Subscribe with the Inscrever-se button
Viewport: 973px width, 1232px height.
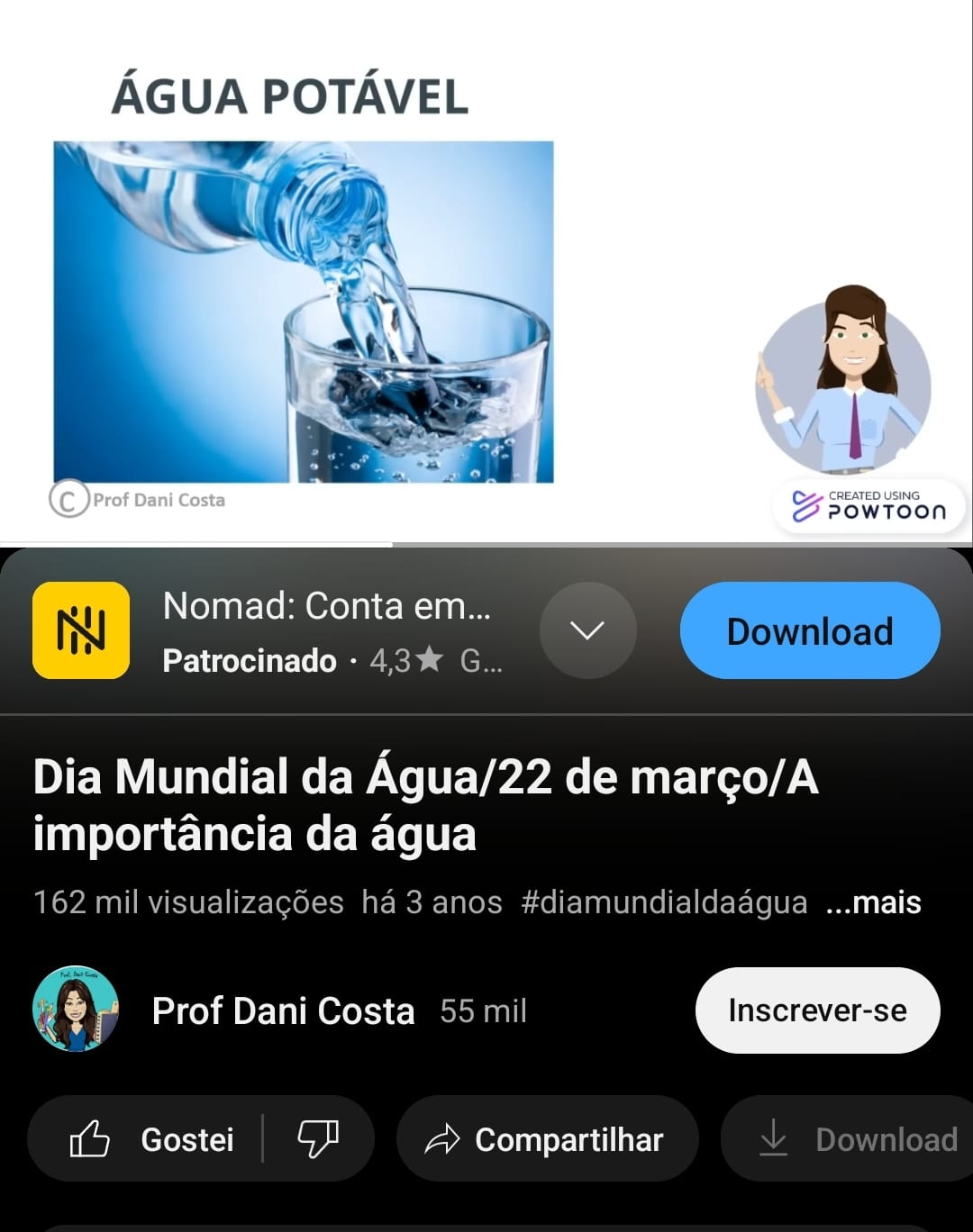click(817, 1010)
